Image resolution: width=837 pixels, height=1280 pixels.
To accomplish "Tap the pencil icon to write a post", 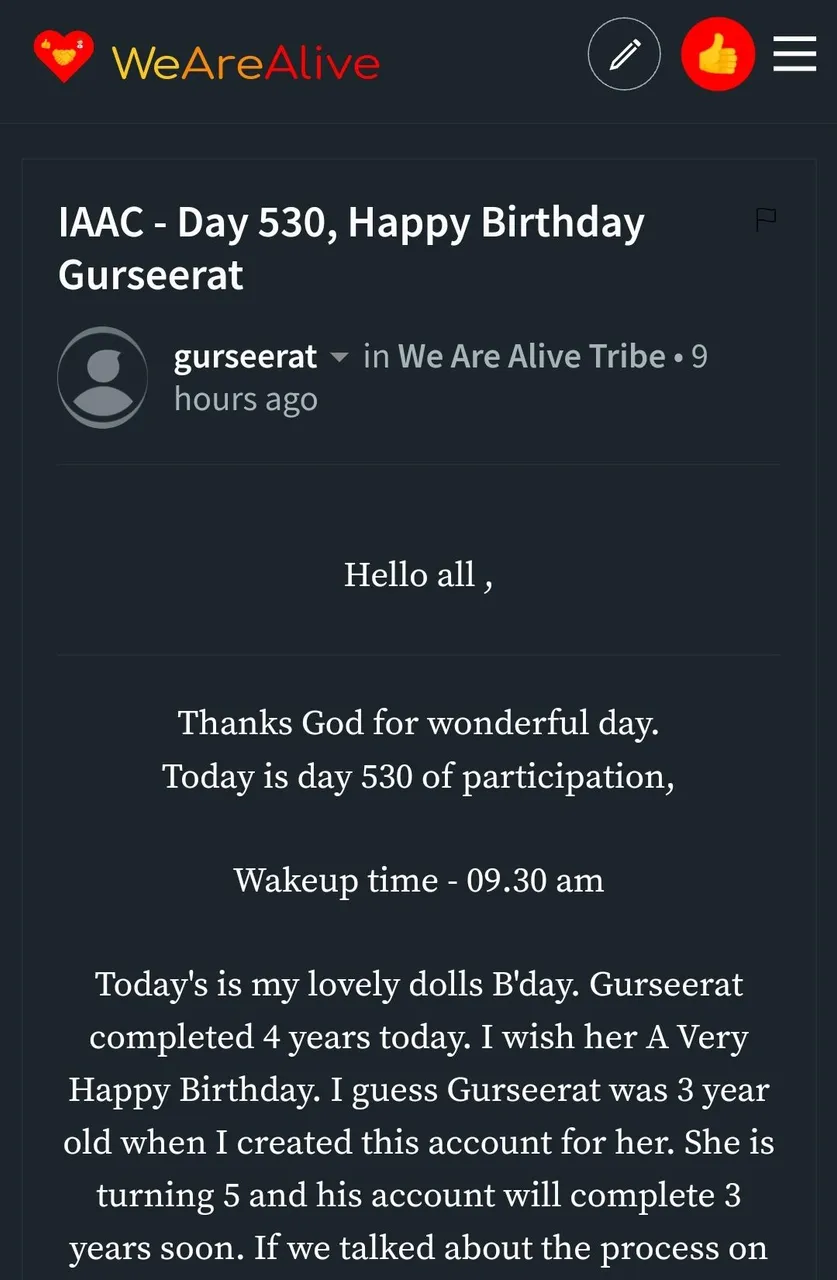I will tap(624, 54).
